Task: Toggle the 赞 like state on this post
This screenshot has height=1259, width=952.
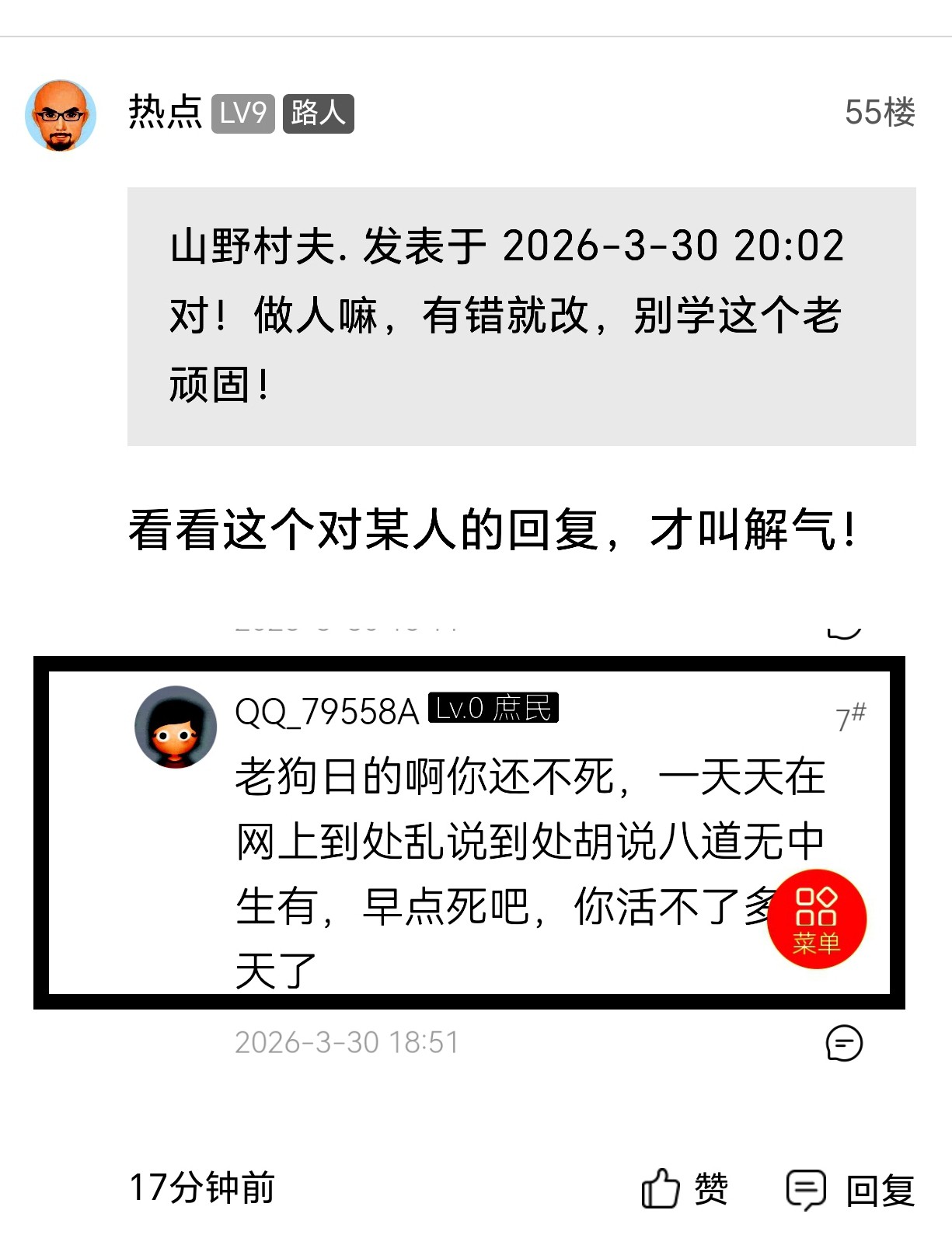Action: pos(710,1188)
